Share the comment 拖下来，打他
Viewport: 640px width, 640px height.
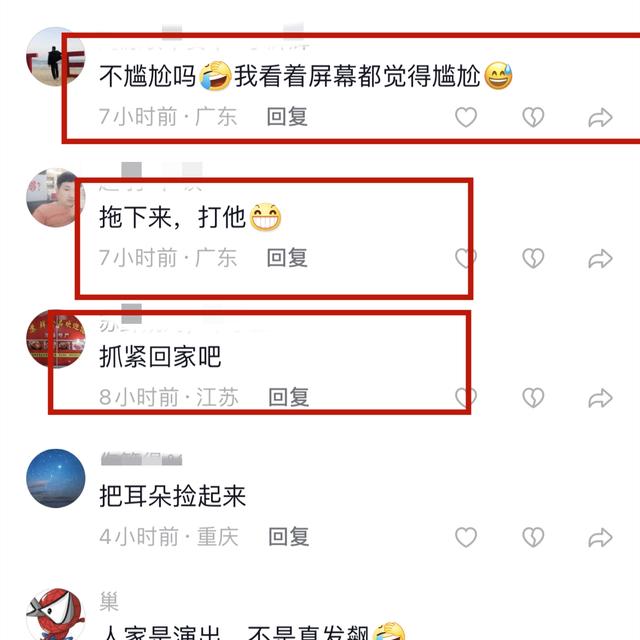click(600, 258)
